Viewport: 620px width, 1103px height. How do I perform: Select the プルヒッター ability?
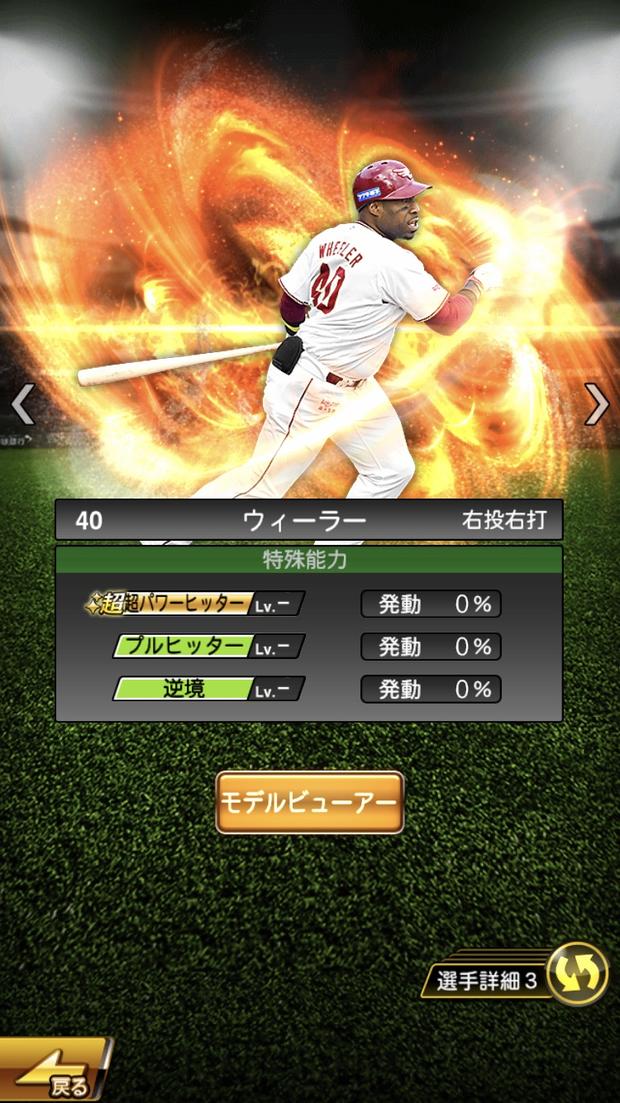208,646
